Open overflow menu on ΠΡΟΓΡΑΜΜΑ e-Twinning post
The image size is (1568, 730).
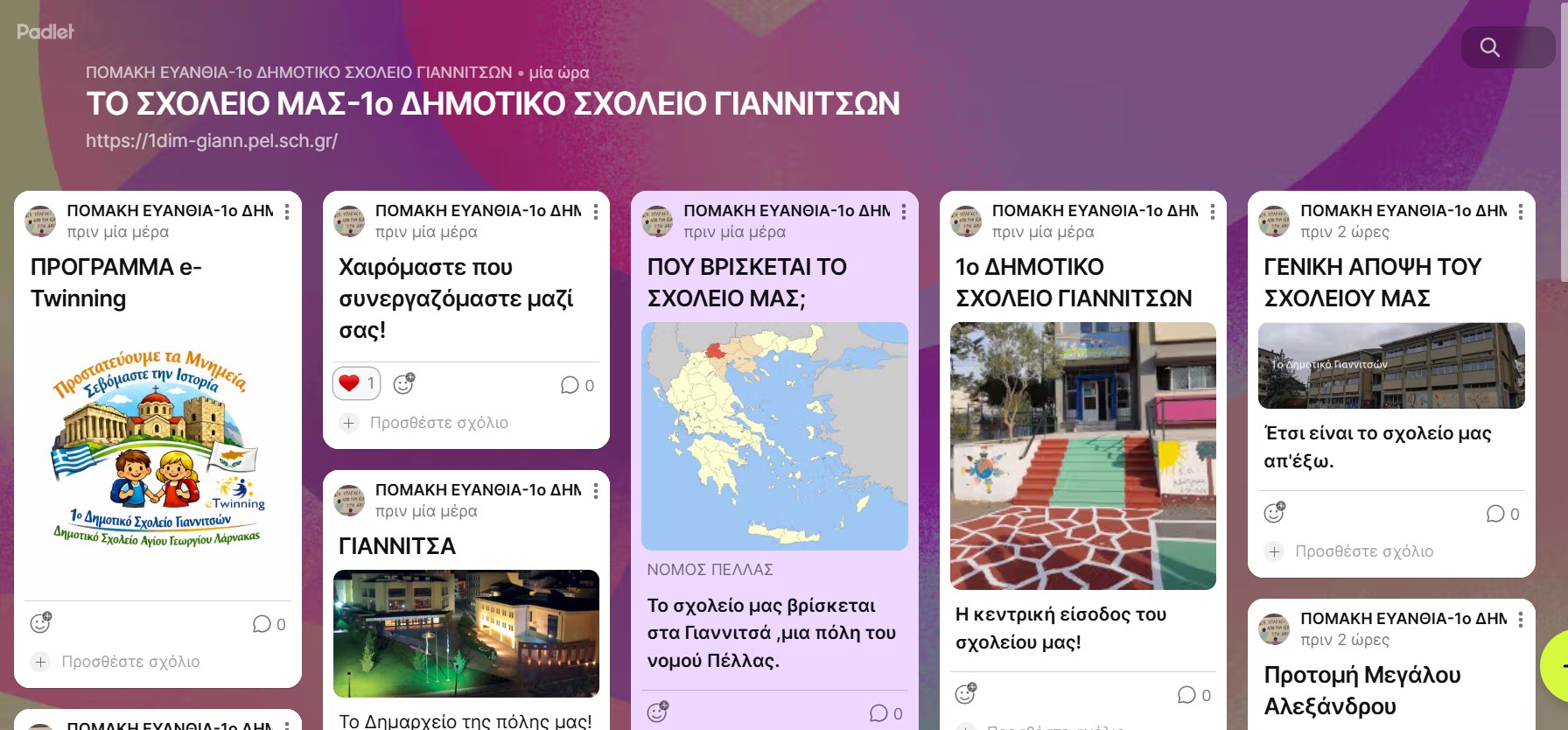pos(287,212)
